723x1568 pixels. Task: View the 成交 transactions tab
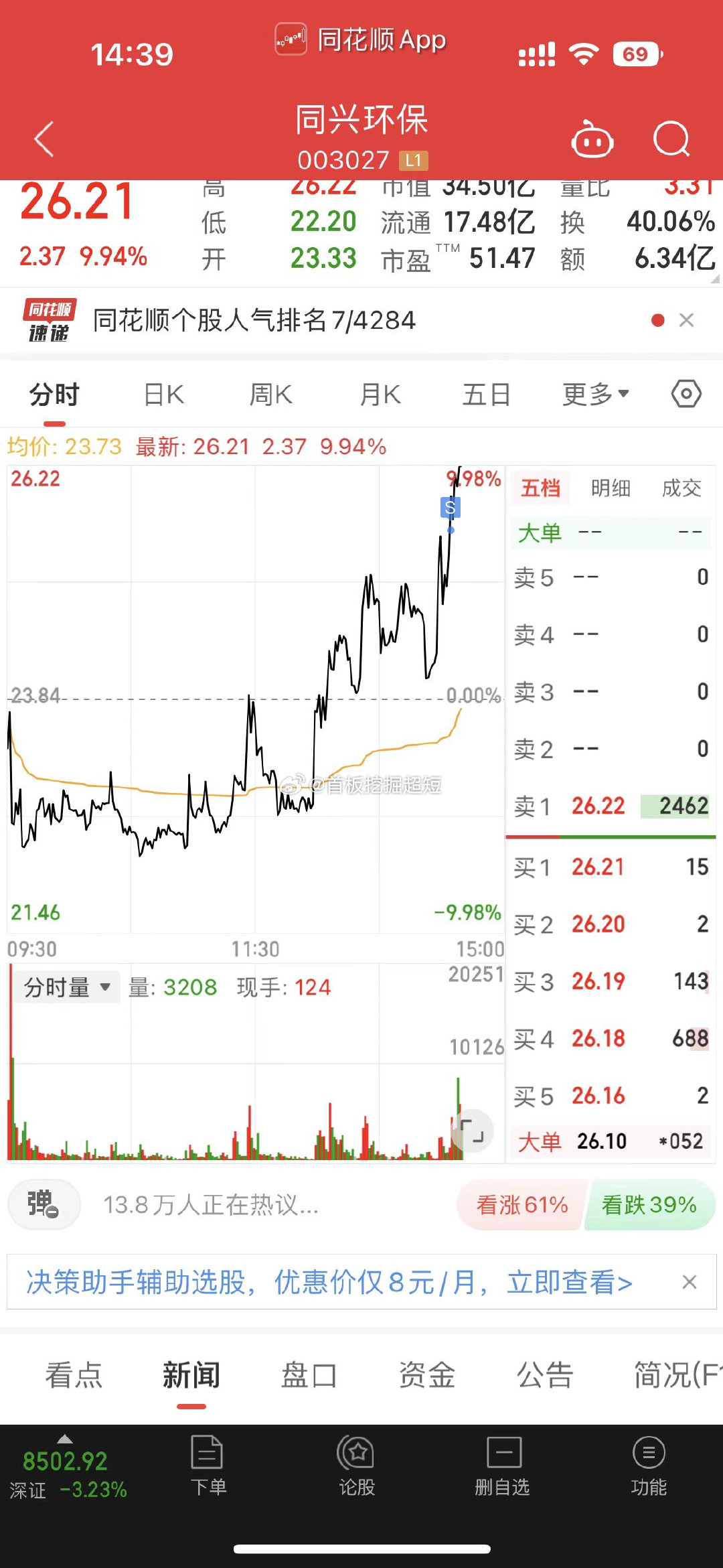[681, 488]
